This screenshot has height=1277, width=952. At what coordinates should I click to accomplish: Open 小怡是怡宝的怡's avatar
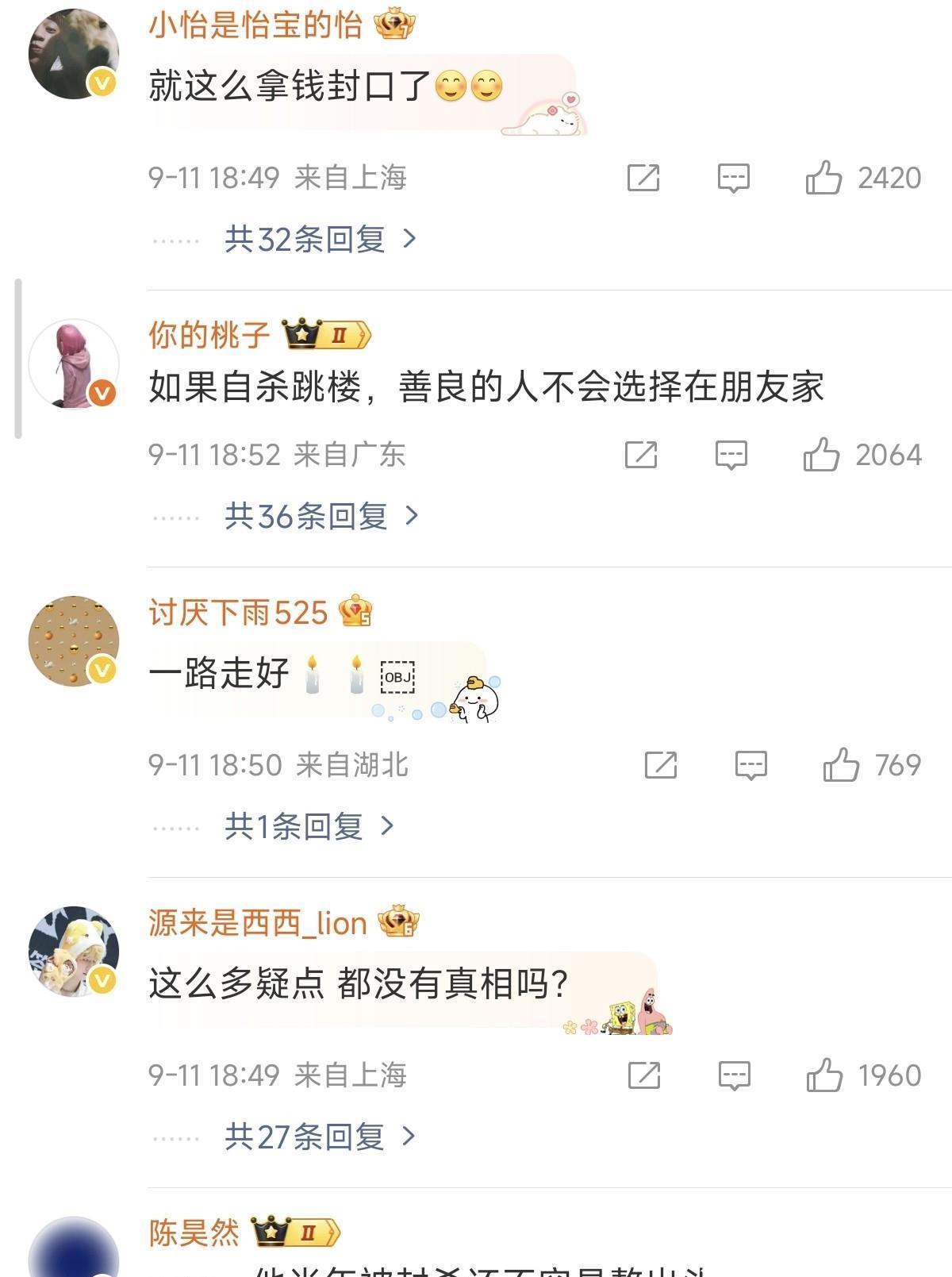(x=74, y=54)
